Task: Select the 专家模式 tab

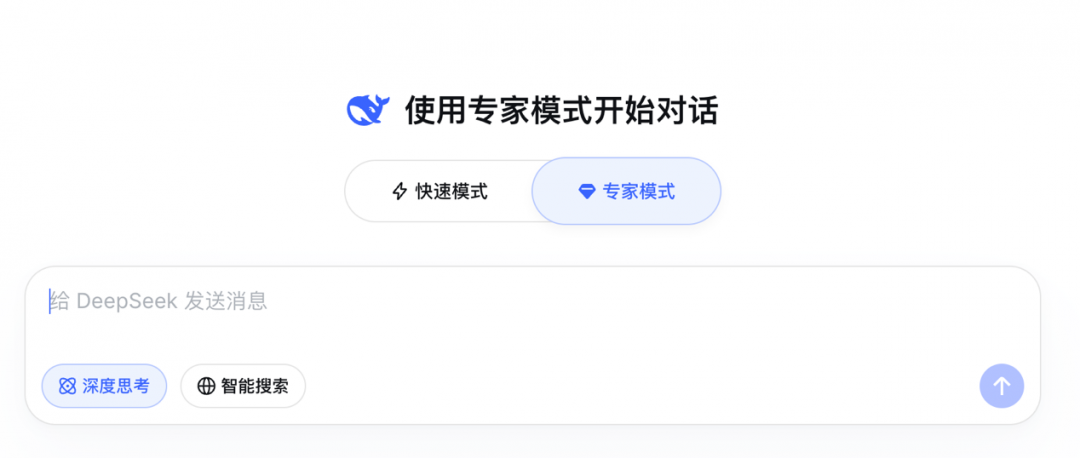Action: [626, 191]
